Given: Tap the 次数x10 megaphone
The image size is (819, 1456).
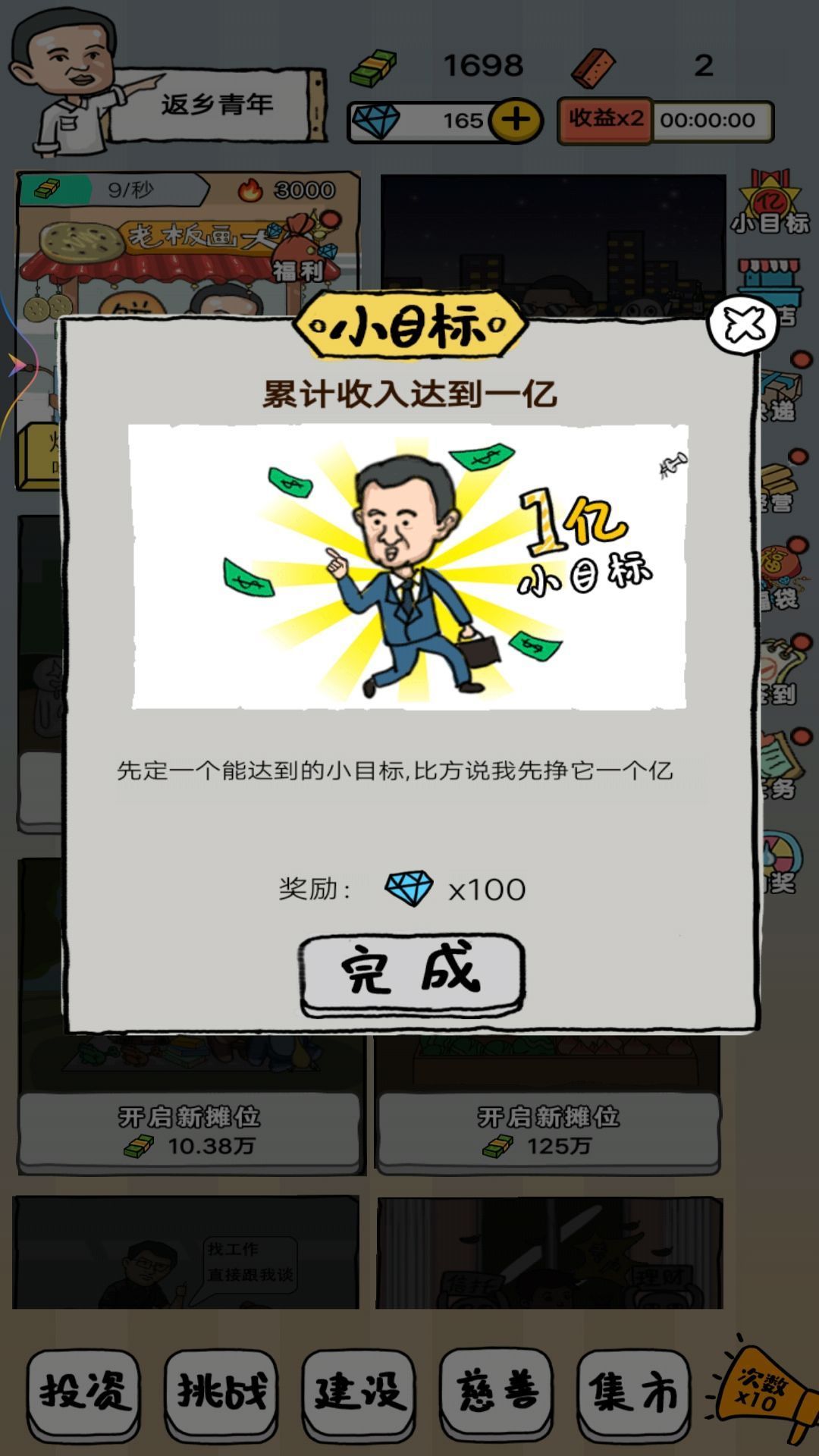Looking at the screenshot, I should tap(761, 1389).
